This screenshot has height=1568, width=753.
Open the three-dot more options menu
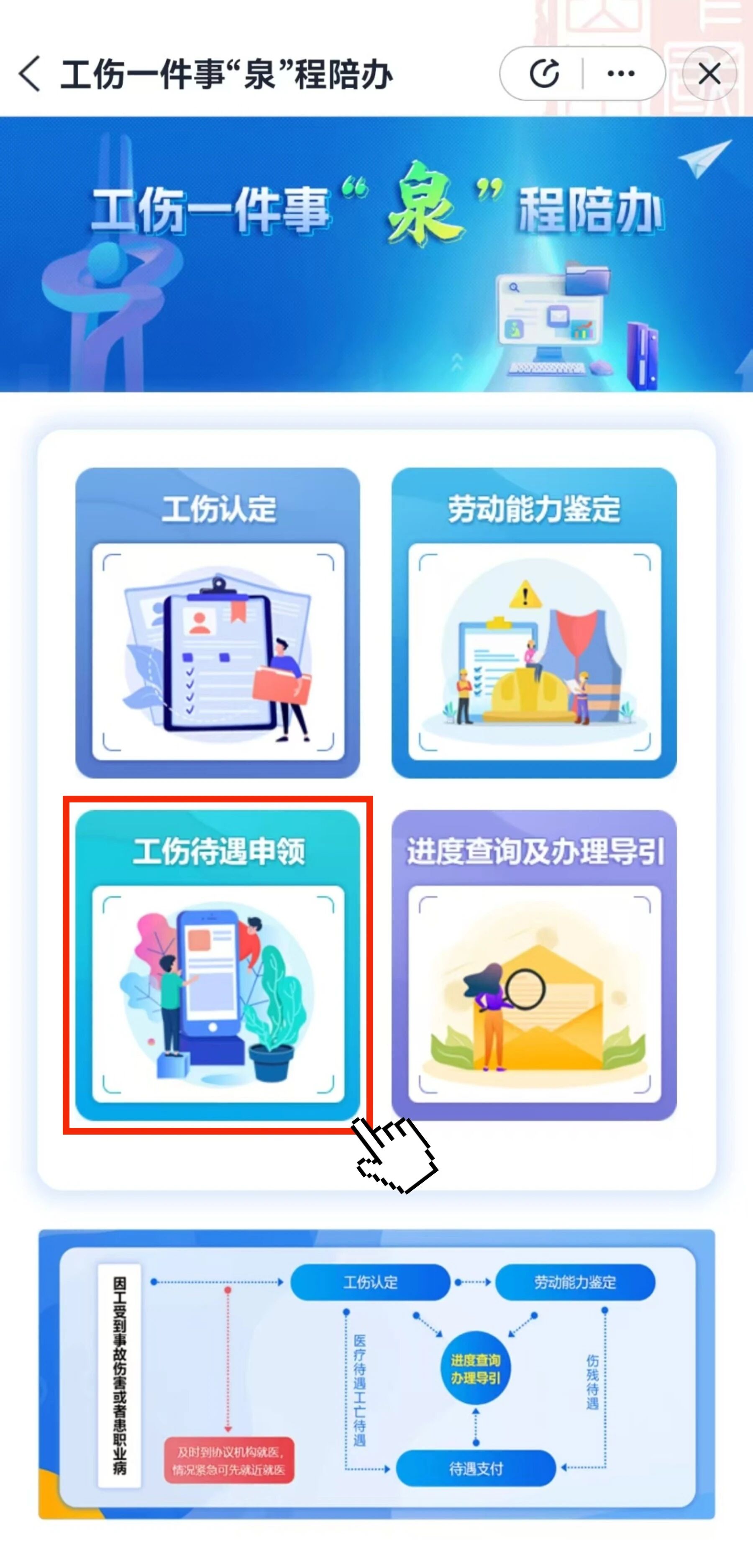(621, 74)
